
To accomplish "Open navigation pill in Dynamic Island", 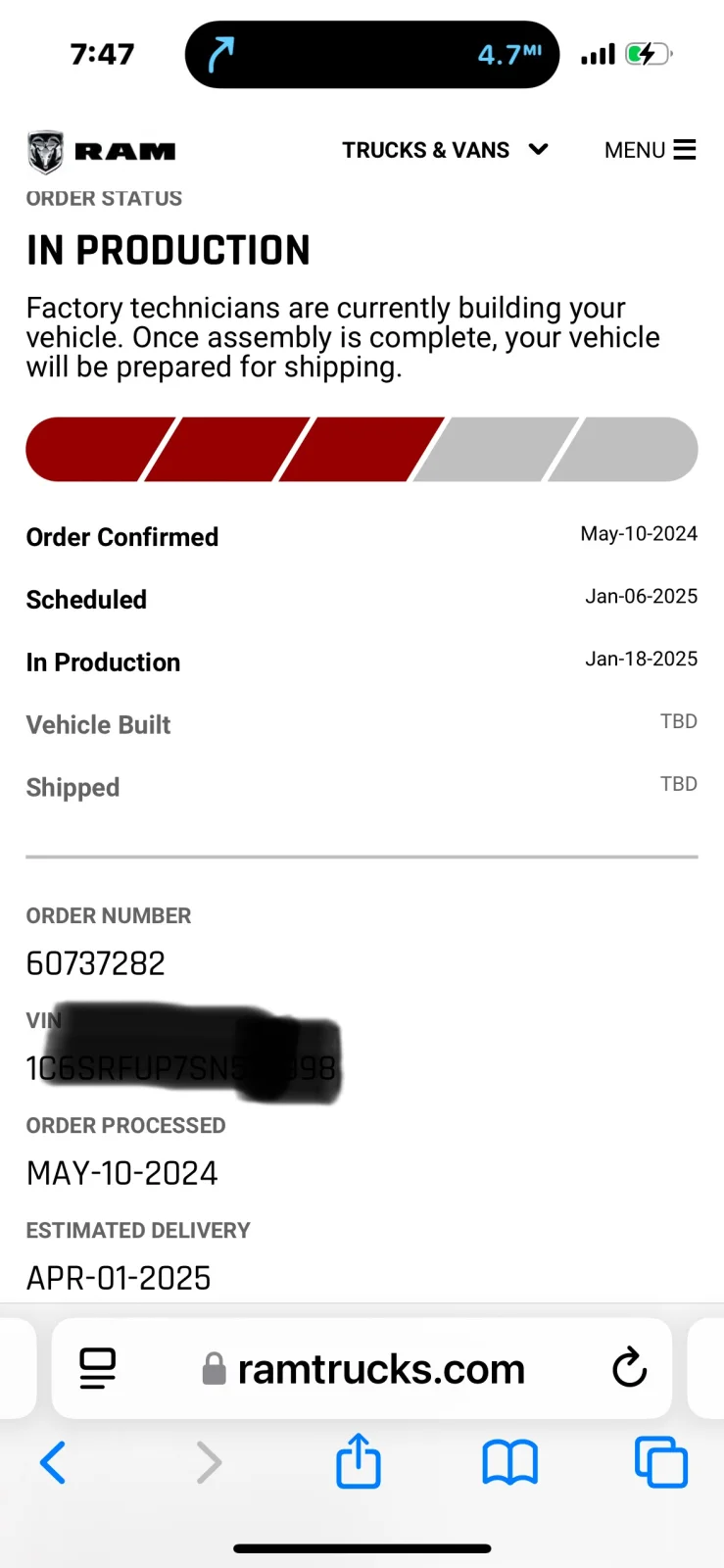I will click(x=372, y=55).
